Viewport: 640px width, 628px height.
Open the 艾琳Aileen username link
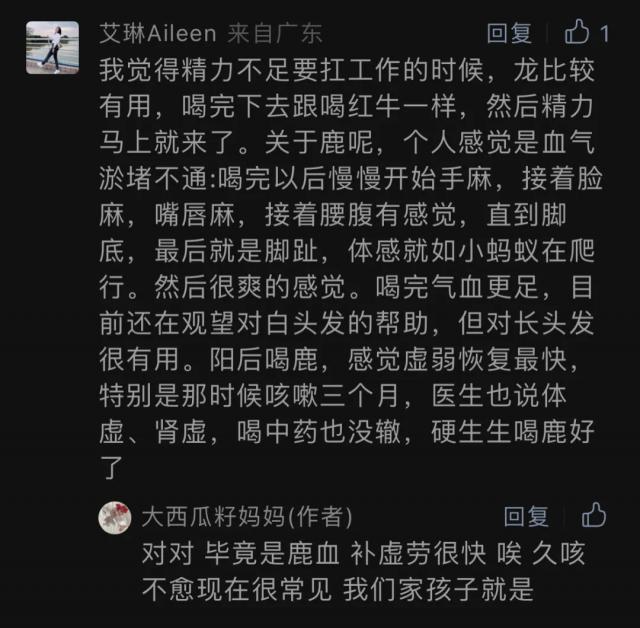[x=158, y=33]
